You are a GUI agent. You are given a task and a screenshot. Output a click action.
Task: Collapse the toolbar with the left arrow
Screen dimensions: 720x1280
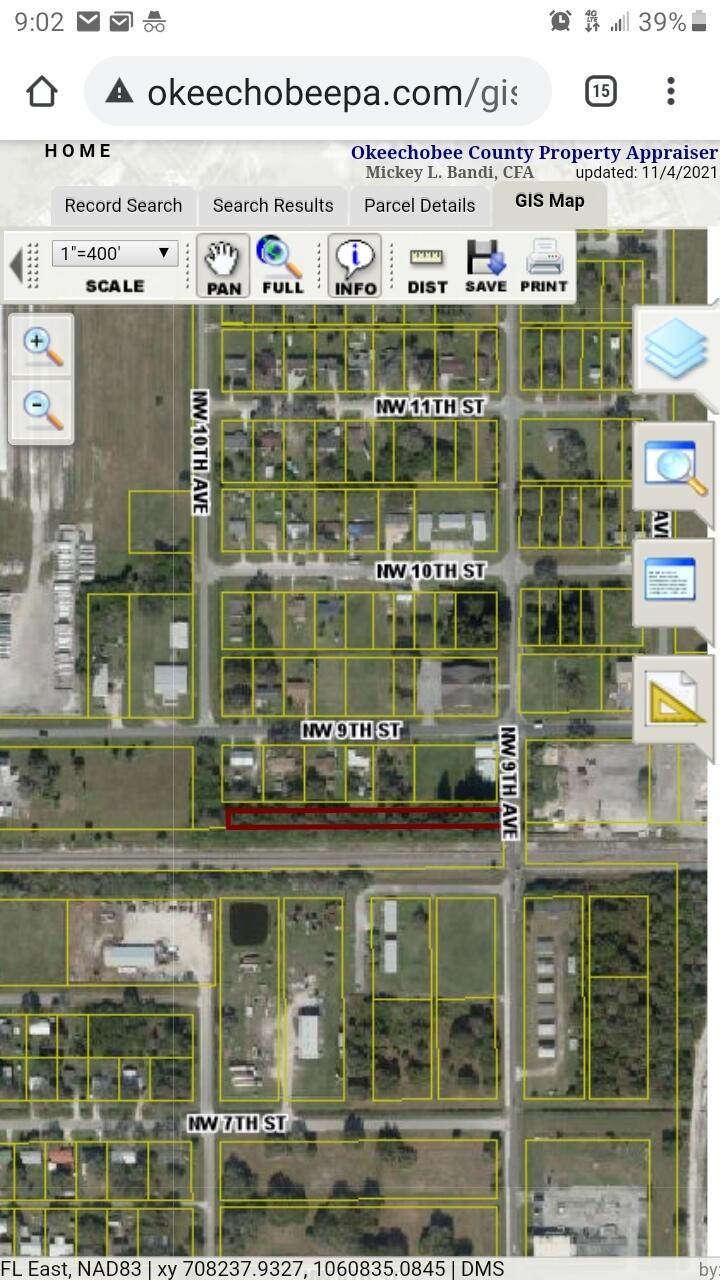click(x=16, y=266)
